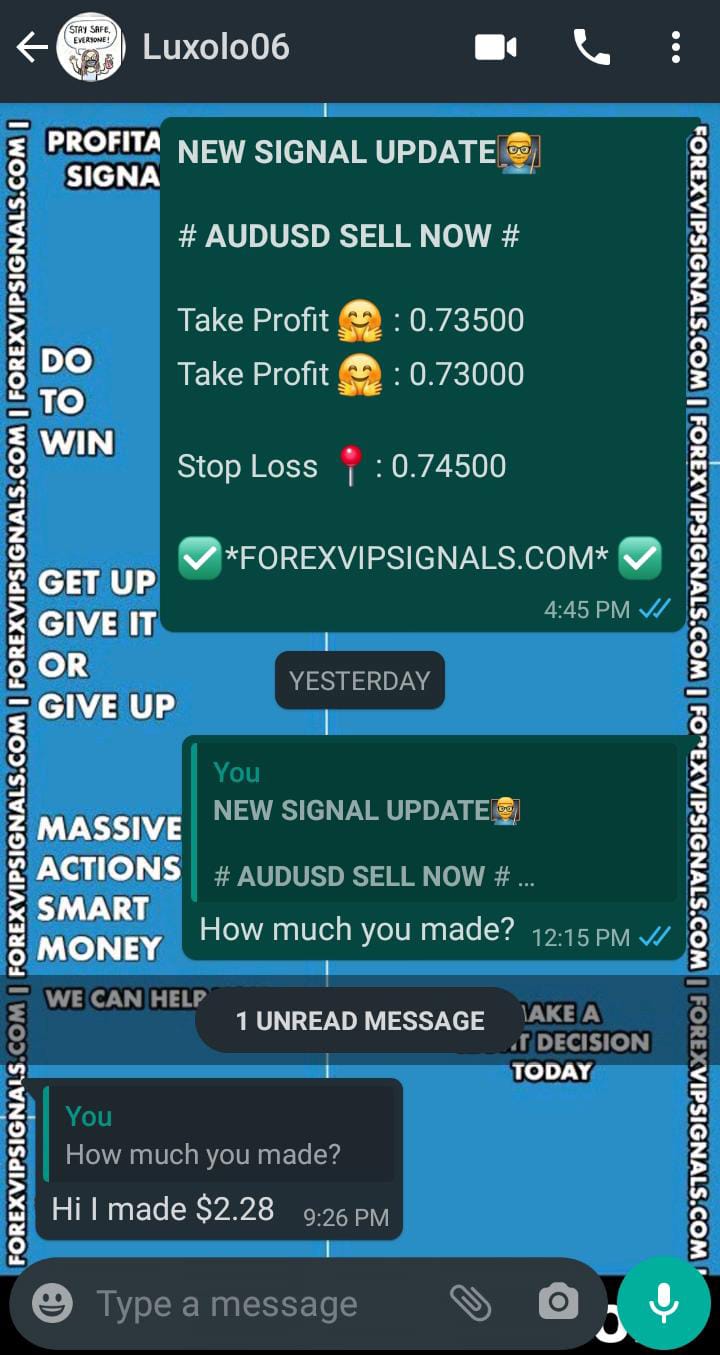This screenshot has width=720, height=1355.
Task: Open Luxolo06 contact info
Action: click(216, 48)
